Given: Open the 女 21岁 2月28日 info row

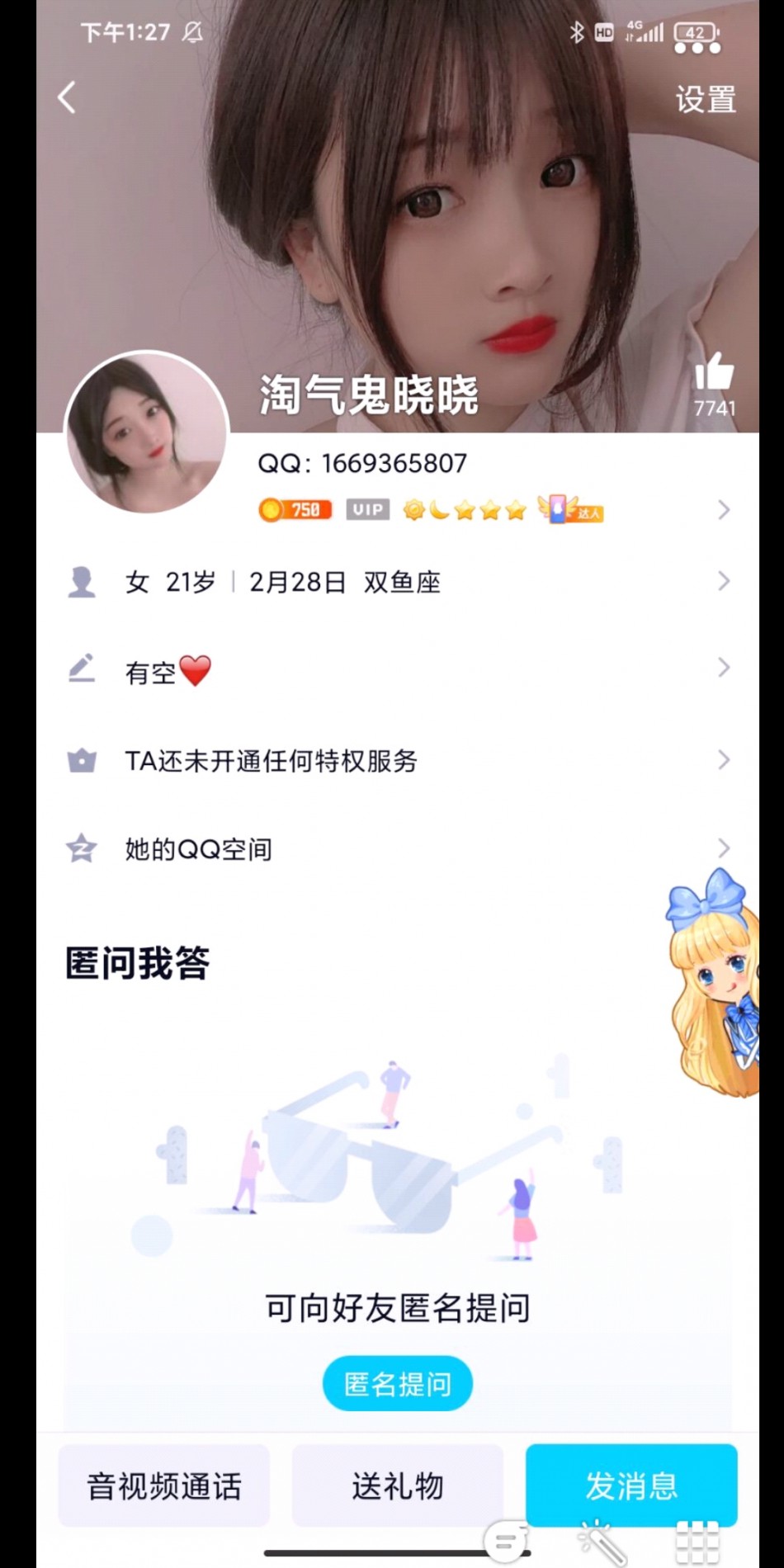Looking at the screenshot, I should pos(396,582).
